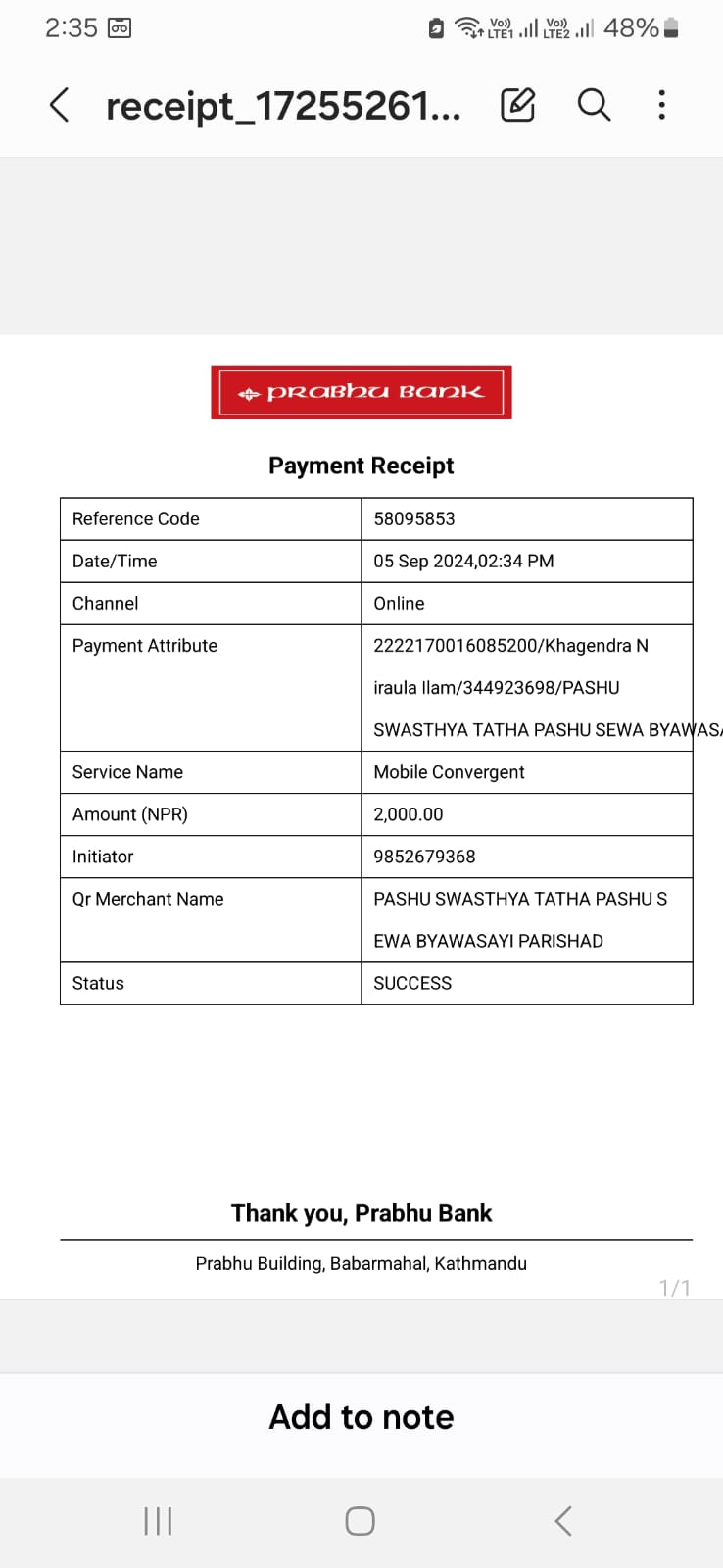Search within the receipt document
Screen dimensions: 723x1568
click(x=594, y=104)
